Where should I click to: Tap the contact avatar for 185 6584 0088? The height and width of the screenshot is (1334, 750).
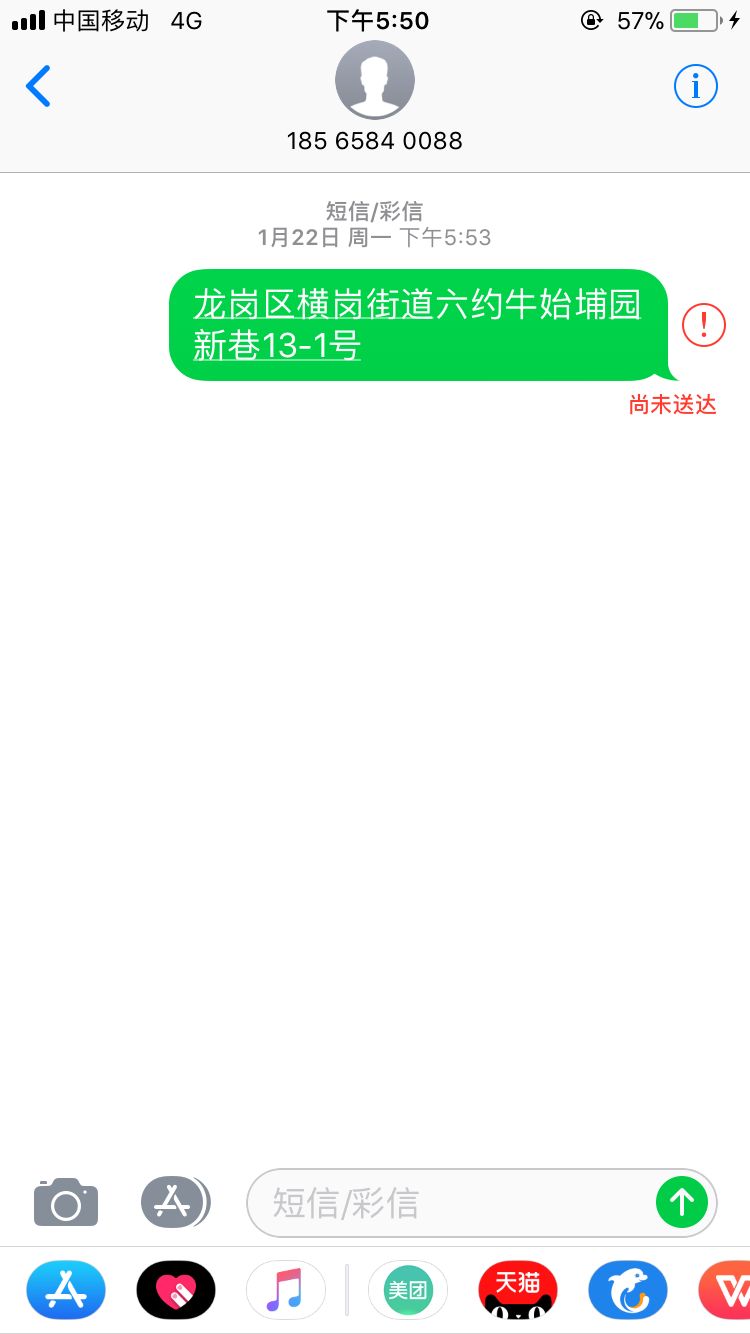[x=374, y=80]
